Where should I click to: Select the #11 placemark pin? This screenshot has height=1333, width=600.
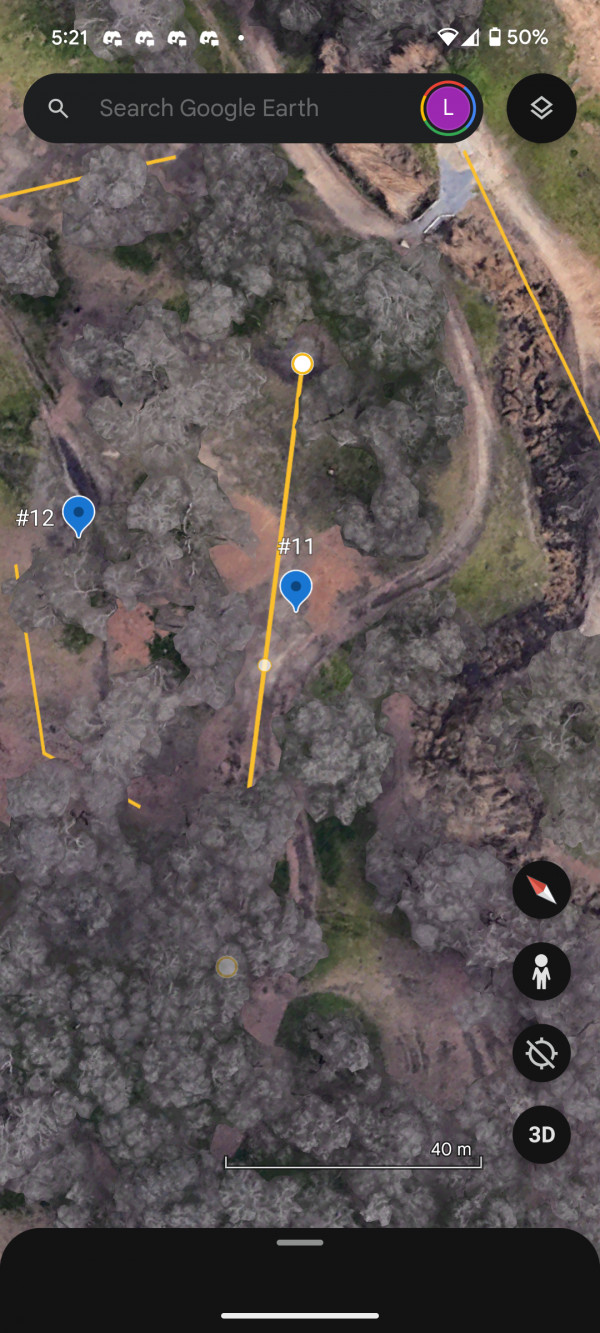[x=295, y=589]
